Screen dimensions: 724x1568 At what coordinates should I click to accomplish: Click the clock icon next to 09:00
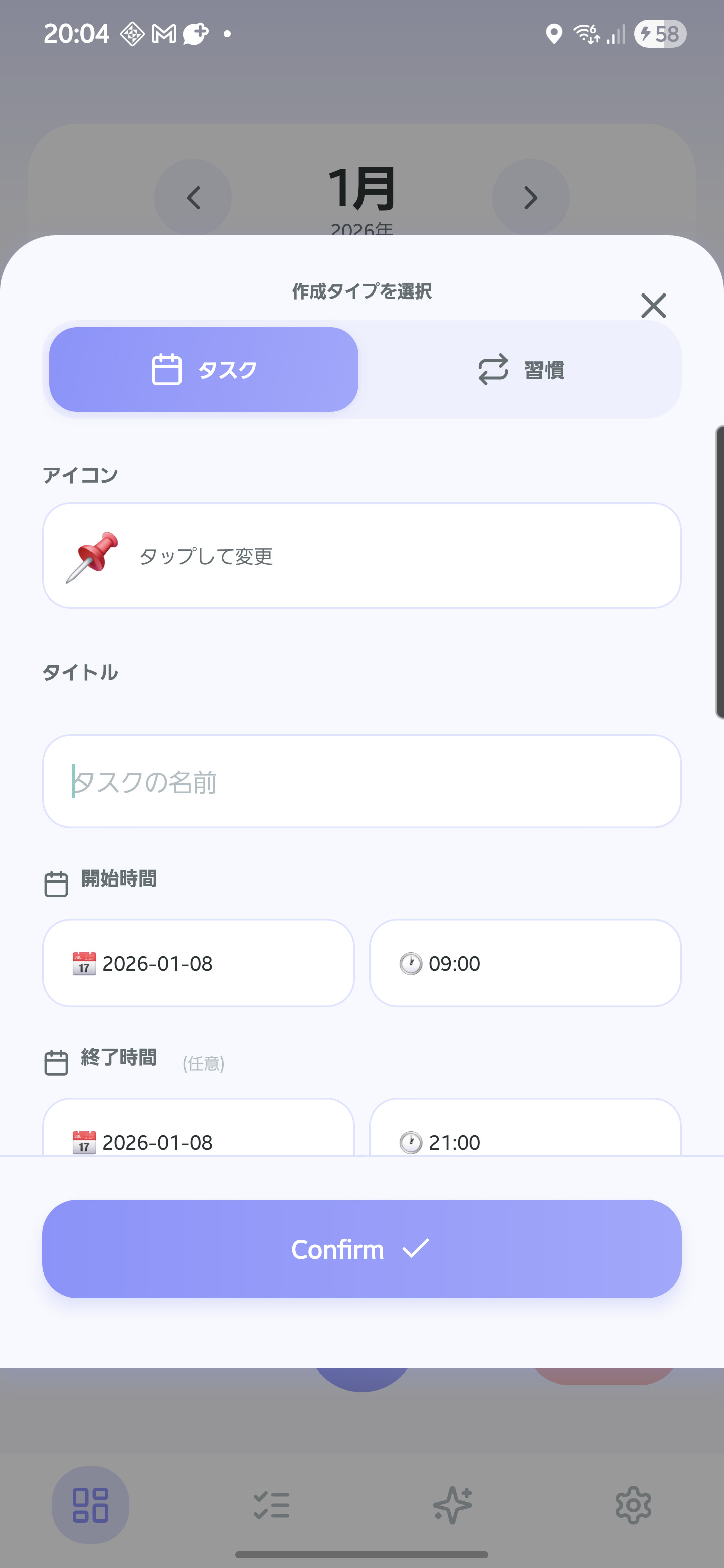point(412,963)
